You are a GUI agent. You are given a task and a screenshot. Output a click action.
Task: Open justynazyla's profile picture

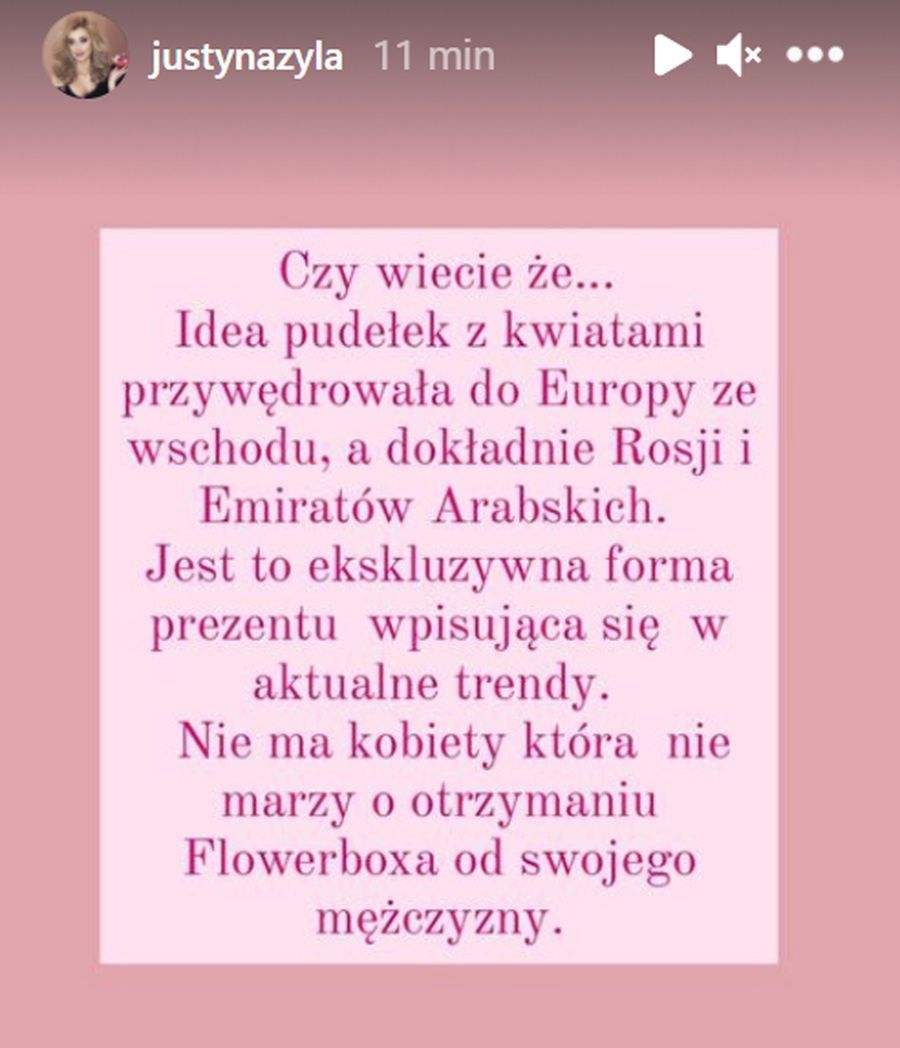tap(84, 55)
